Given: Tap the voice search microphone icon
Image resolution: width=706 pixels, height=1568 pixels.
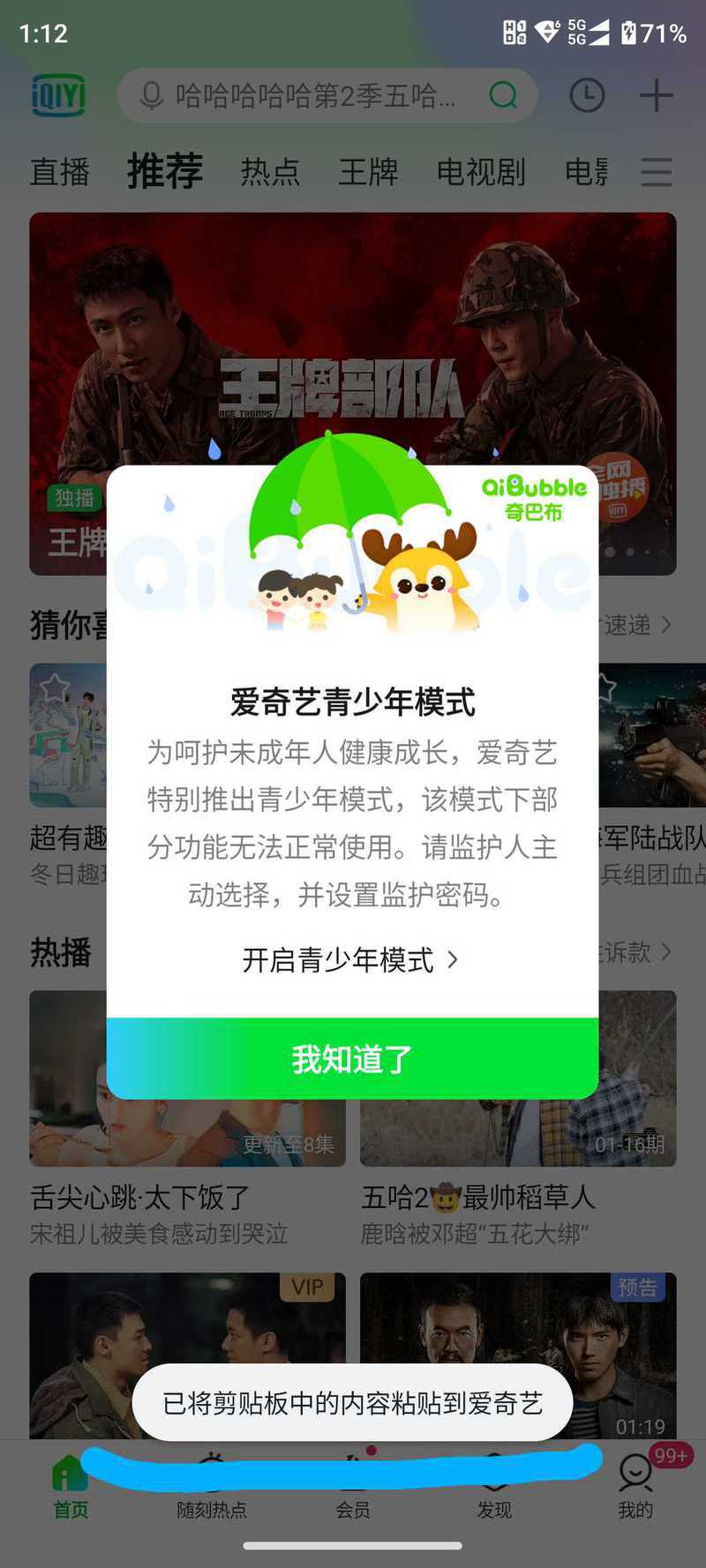Looking at the screenshot, I should pos(151,95).
